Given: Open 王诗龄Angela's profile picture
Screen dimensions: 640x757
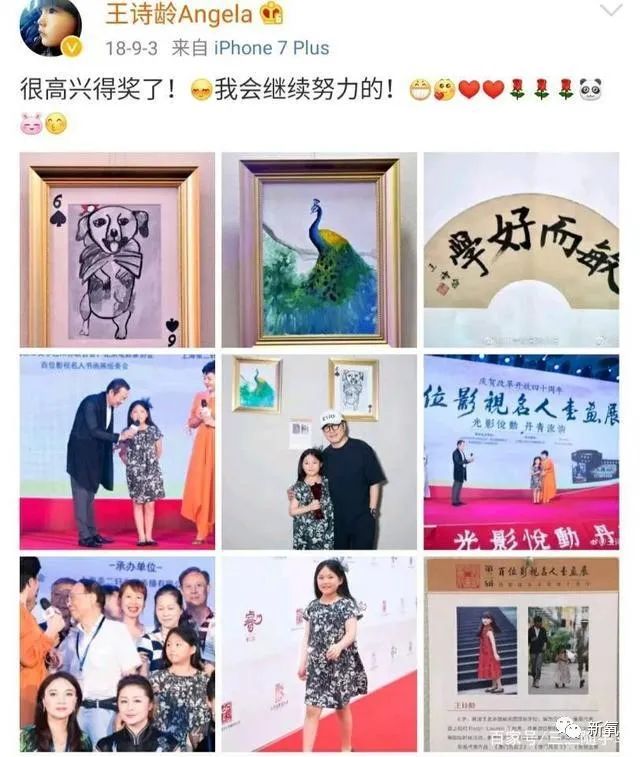Looking at the screenshot, I should (x=50, y=27).
